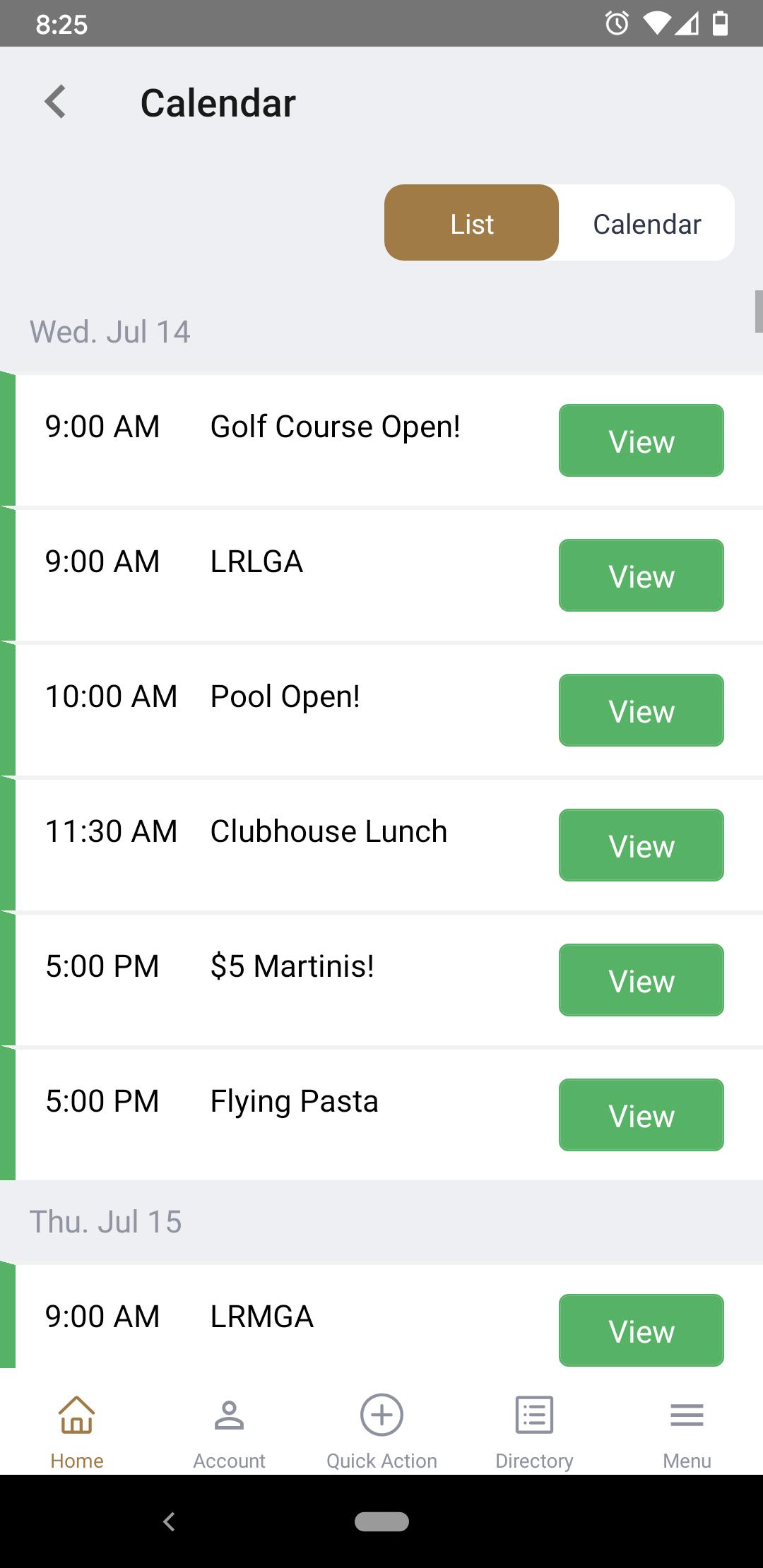Switch to the List view

point(472,223)
